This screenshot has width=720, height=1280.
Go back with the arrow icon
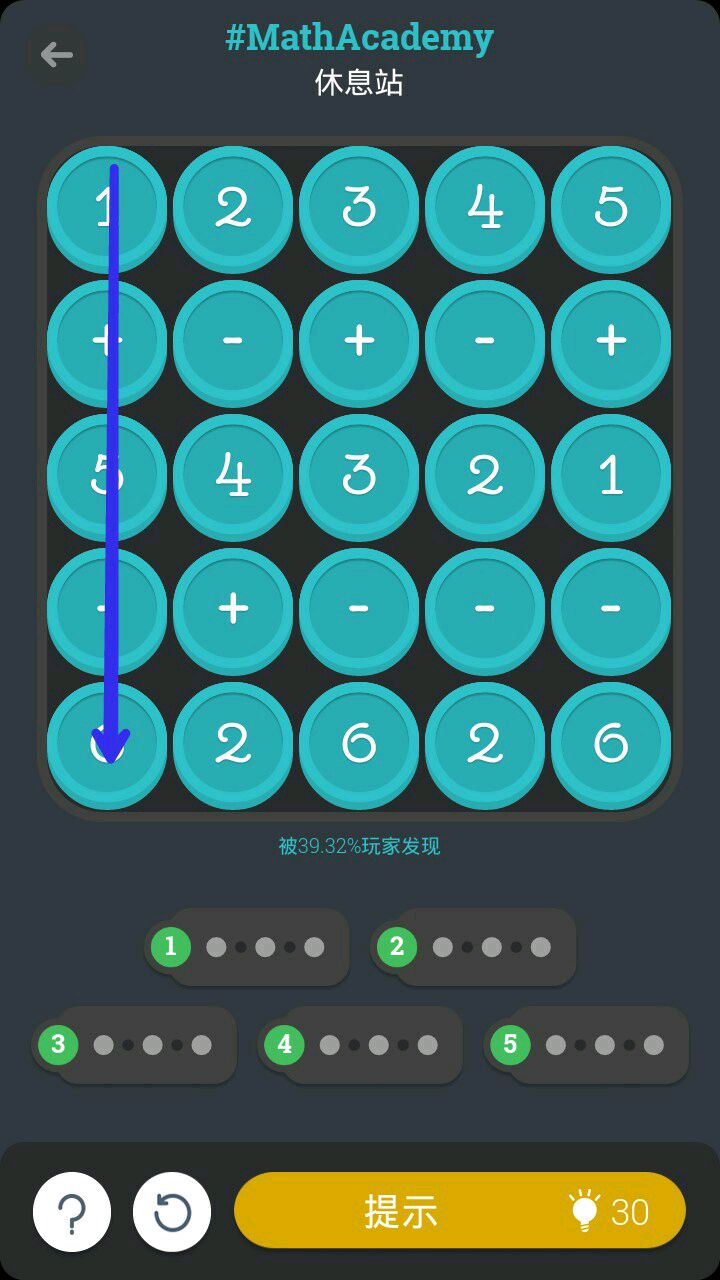[x=56, y=54]
